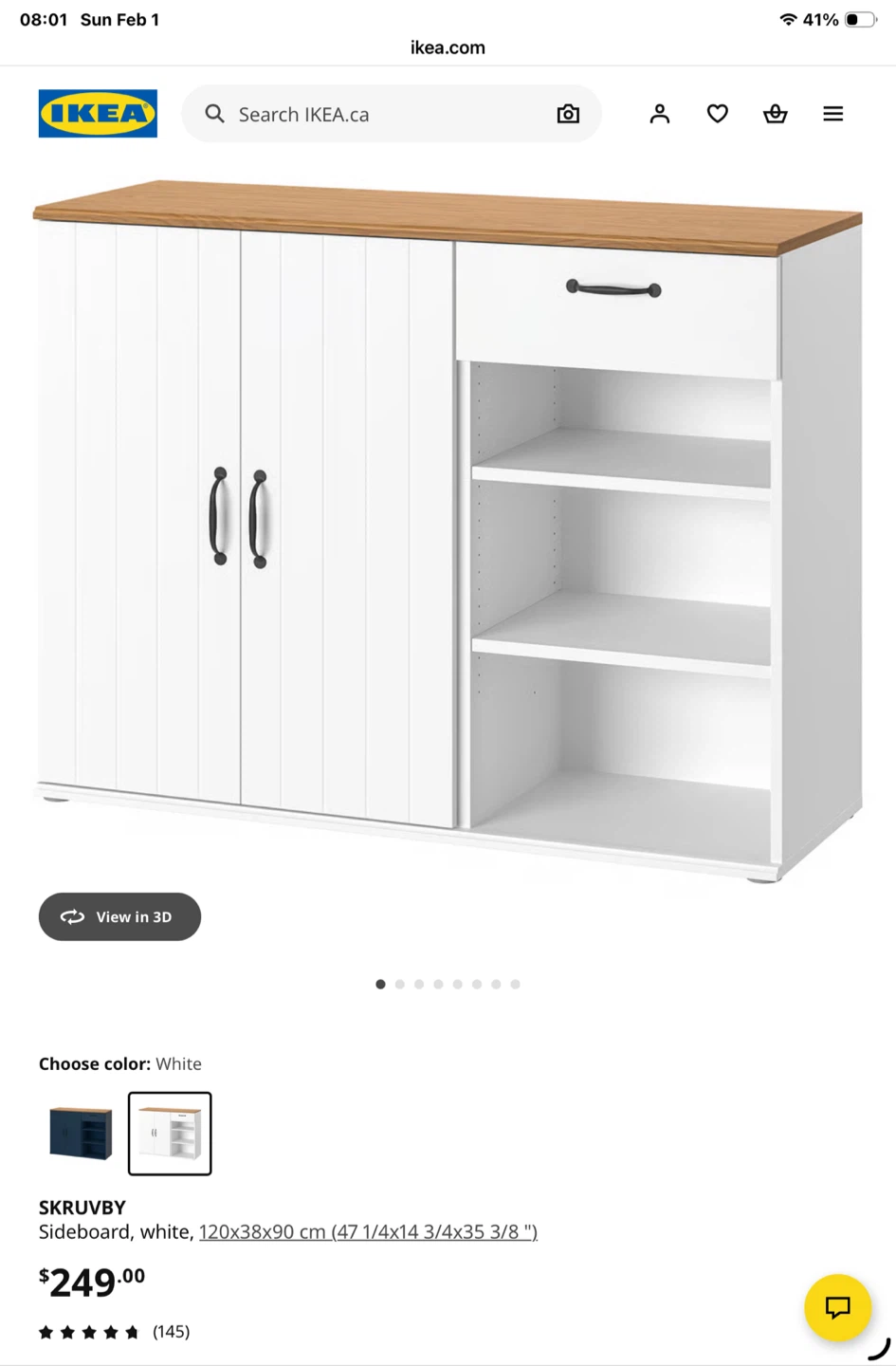
Task: Open the favorites heart list
Action: [x=718, y=114]
